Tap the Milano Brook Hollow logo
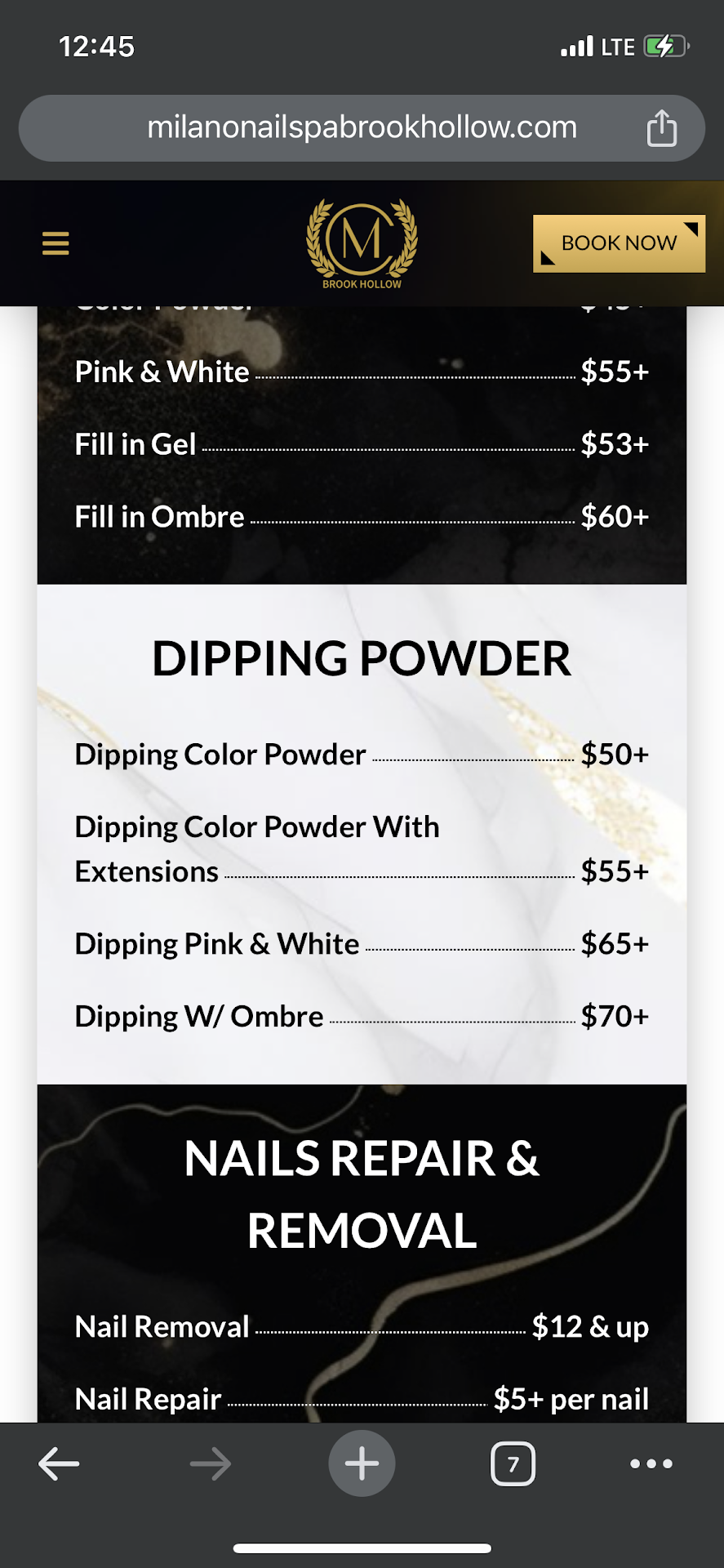 (x=362, y=243)
